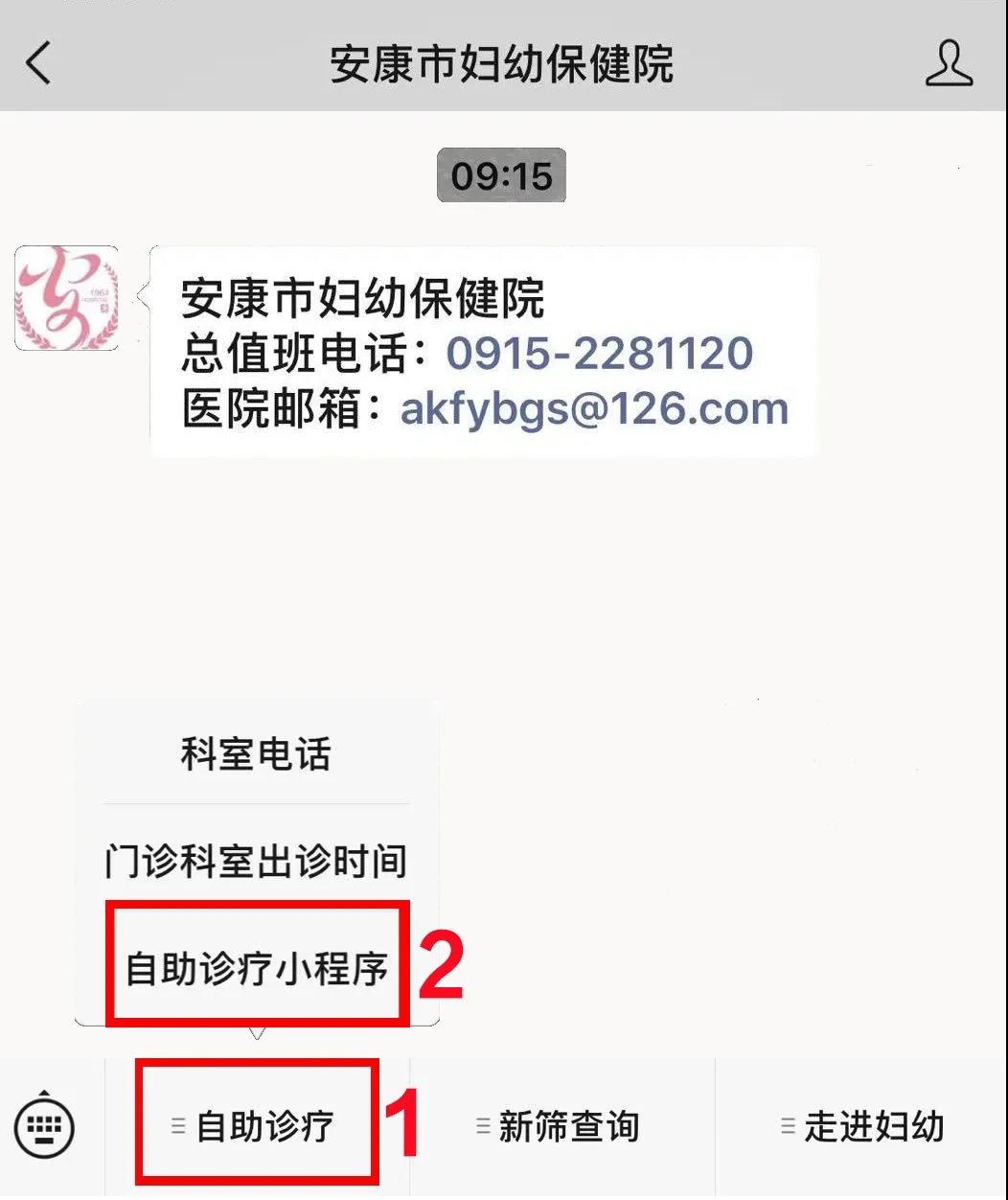
Task: Launch 自助诊疗小程序 from the menu
Action: tap(257, 968)
